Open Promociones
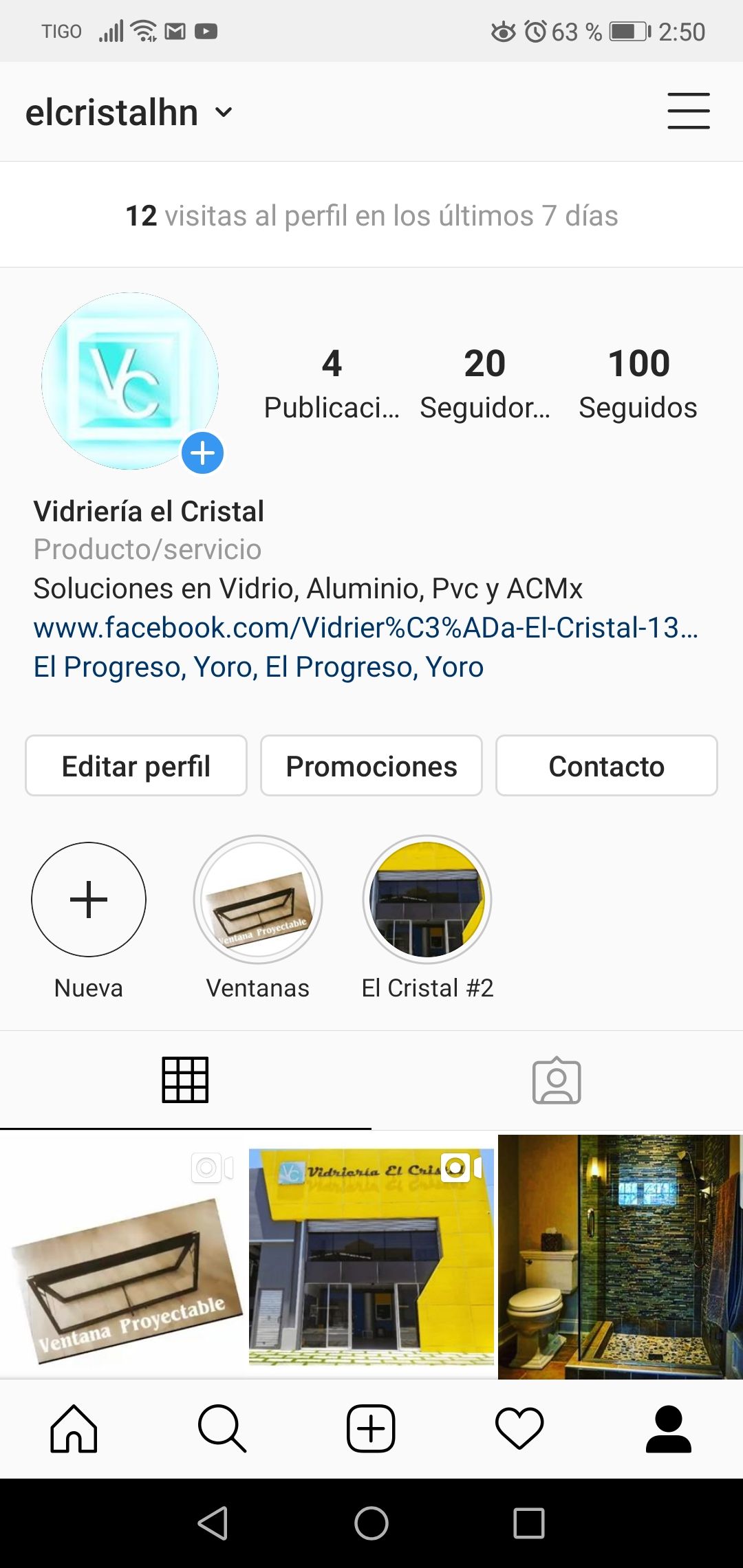The height and width of the screenshot is (1568, 743). pyautogui.click(x=371, y=766)
